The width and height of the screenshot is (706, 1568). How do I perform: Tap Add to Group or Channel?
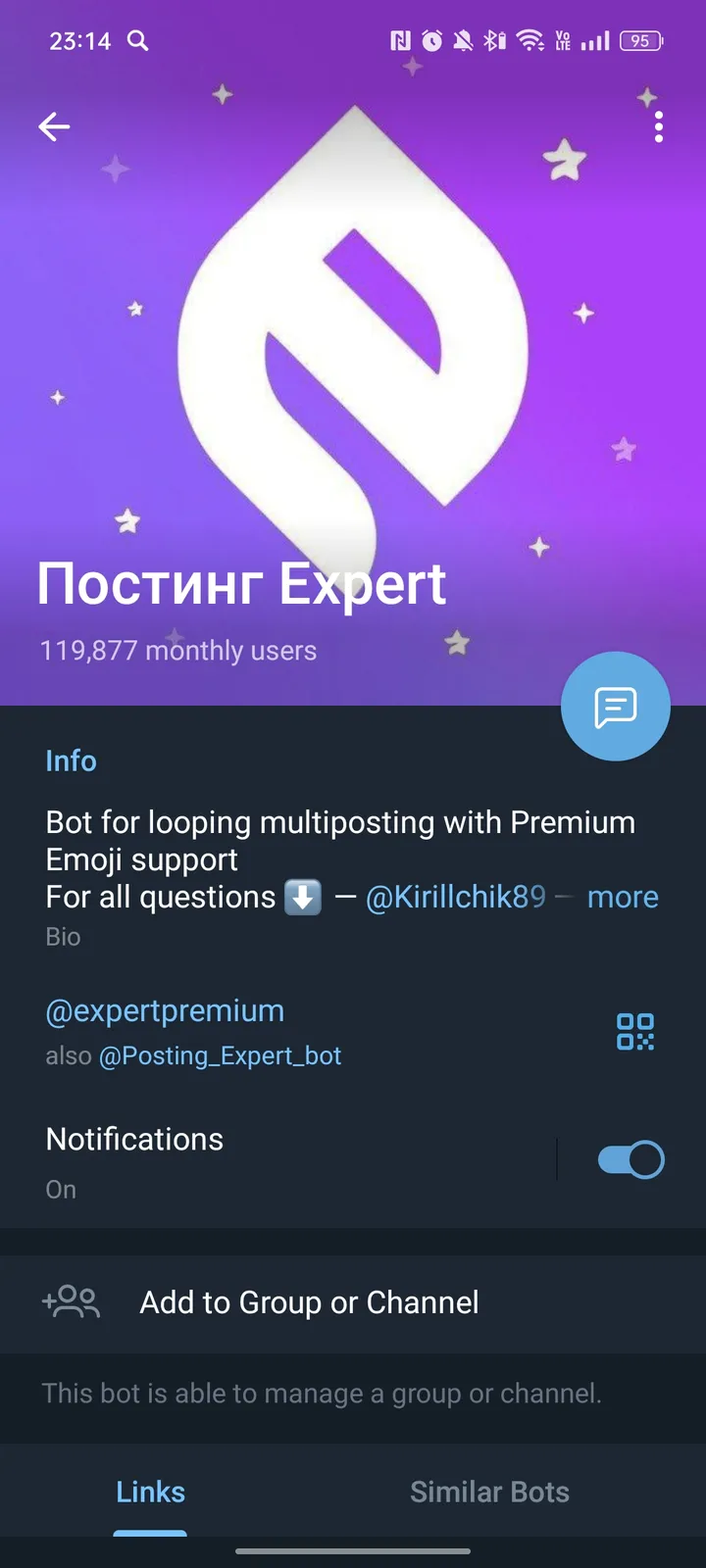pyautogui.click(x=308, y=1302)
